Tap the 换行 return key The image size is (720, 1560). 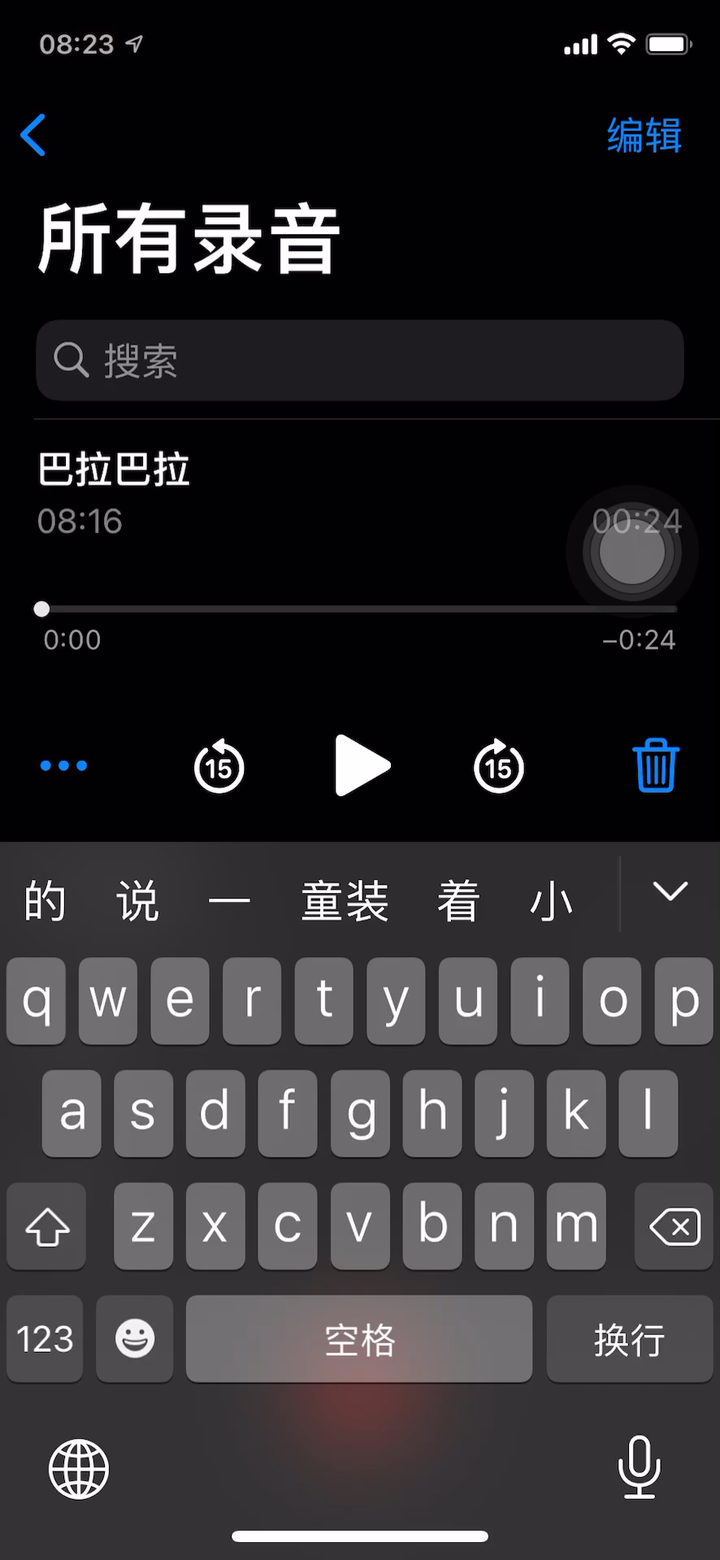[x=629, y=1338]
